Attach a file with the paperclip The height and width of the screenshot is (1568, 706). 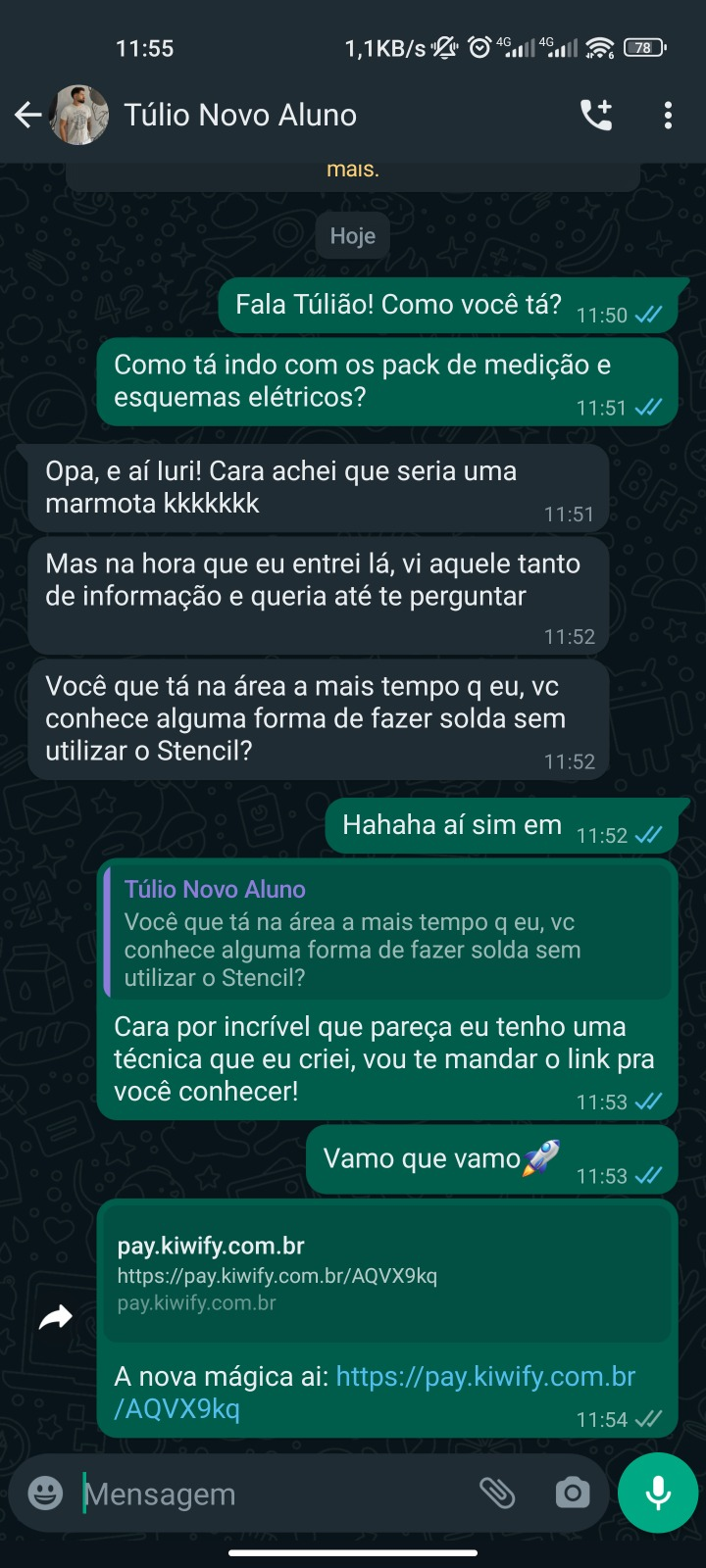497,1494
